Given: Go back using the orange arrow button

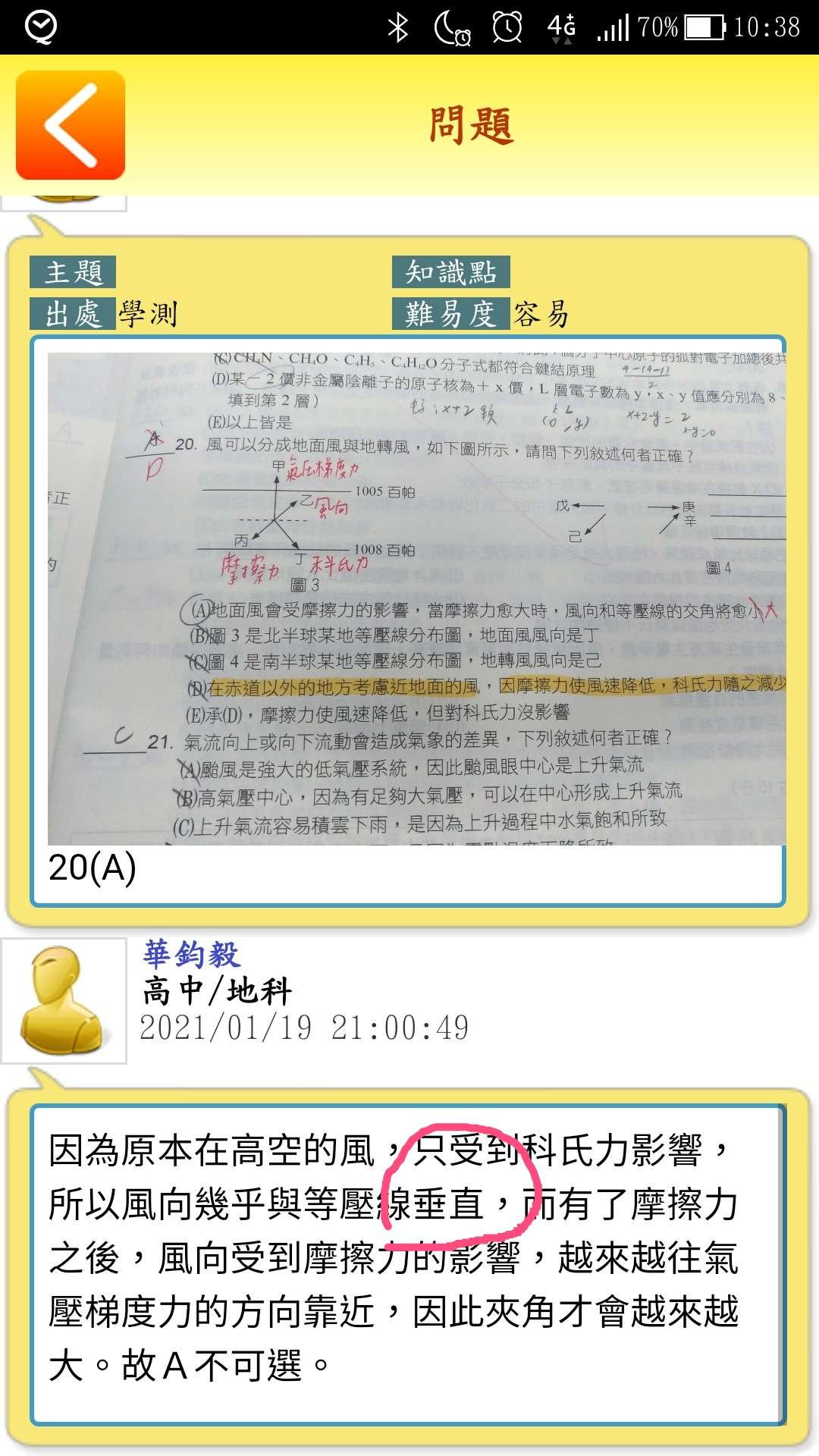Looking at the screenshot, I should (x=70, y=125).
